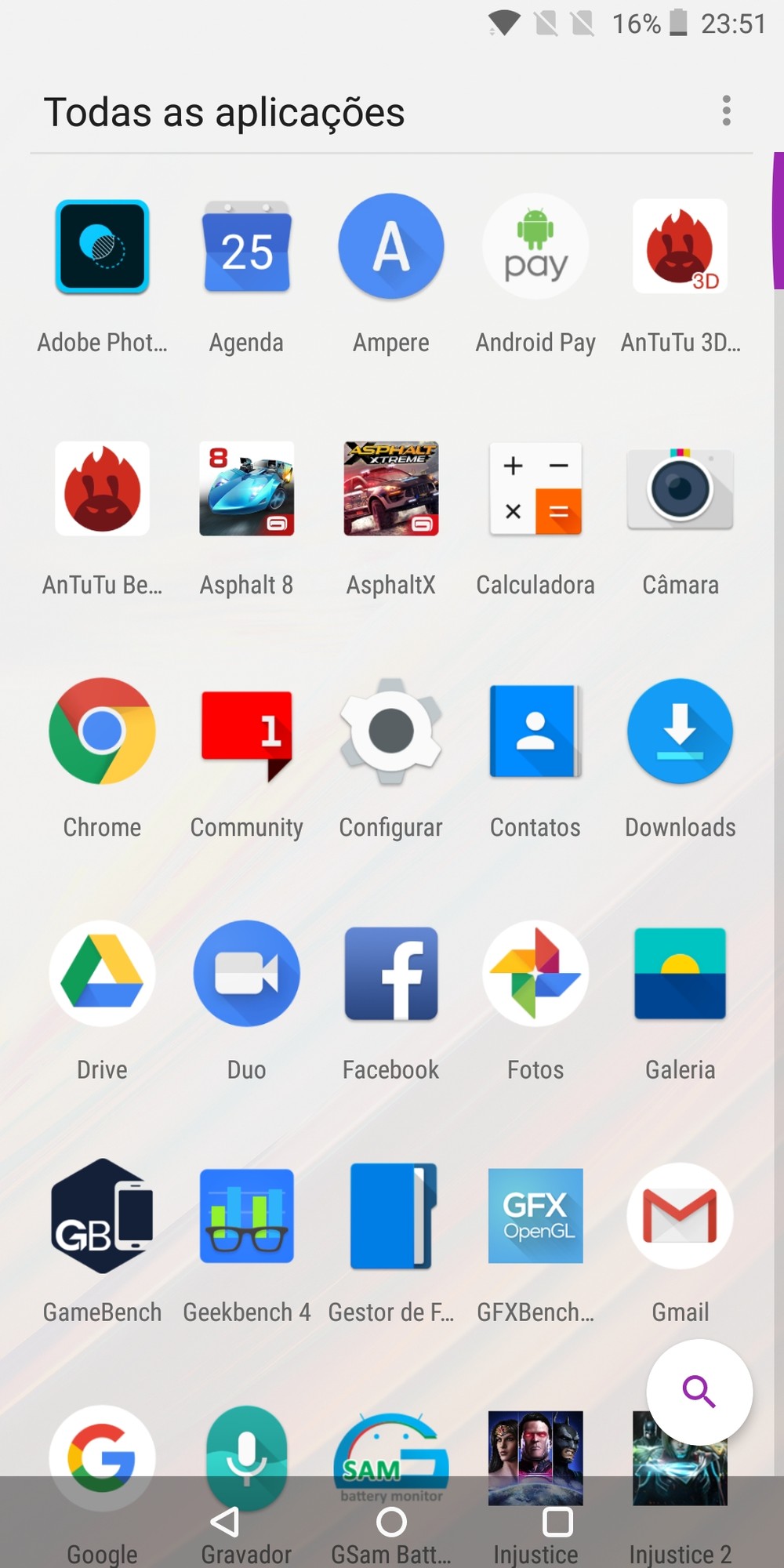Open Google Drive
The height and width of the screenshot is (1568, 784).
(102, 974)
